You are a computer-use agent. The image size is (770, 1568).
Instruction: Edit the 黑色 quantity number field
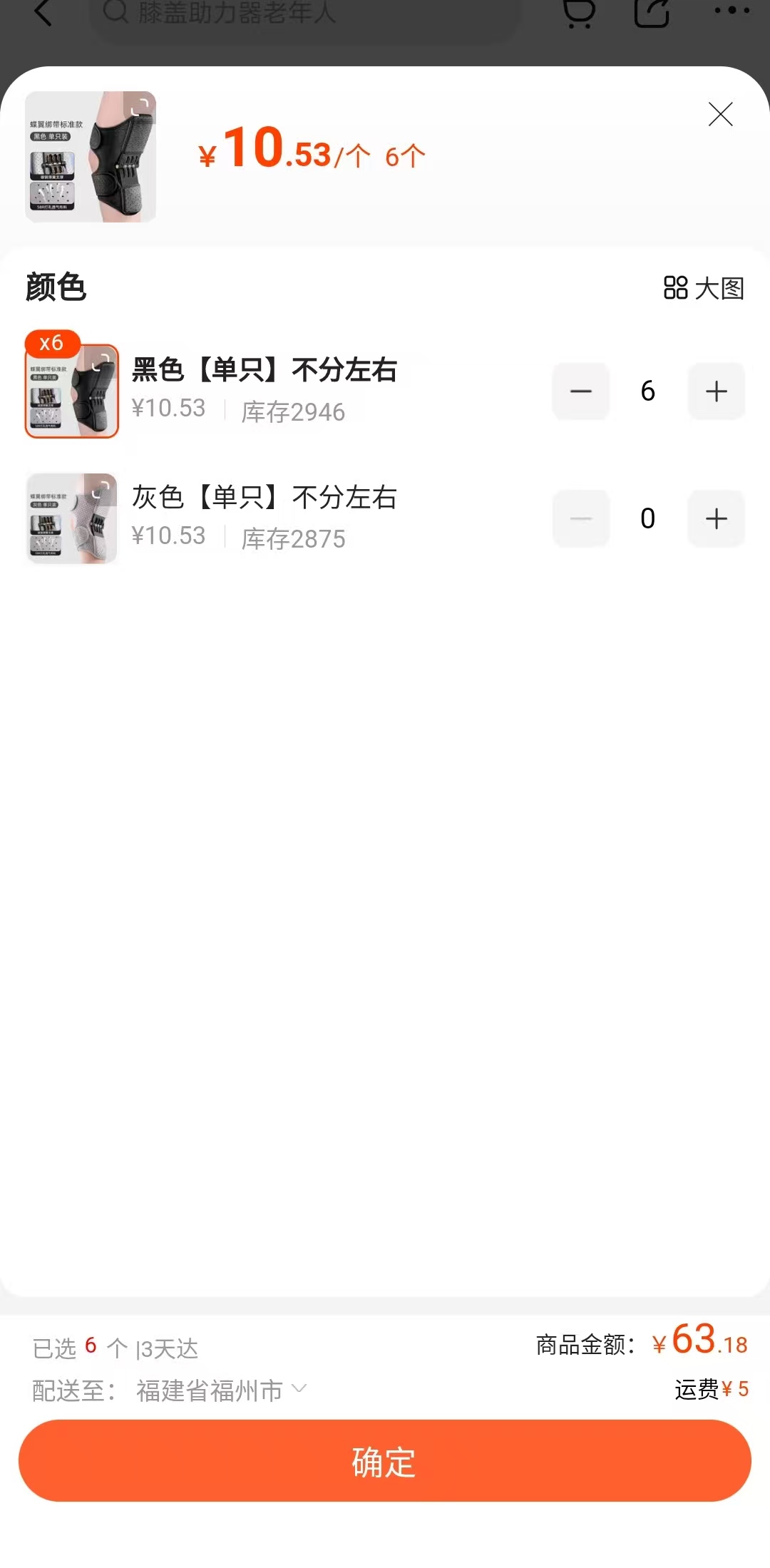click(647, 391)
